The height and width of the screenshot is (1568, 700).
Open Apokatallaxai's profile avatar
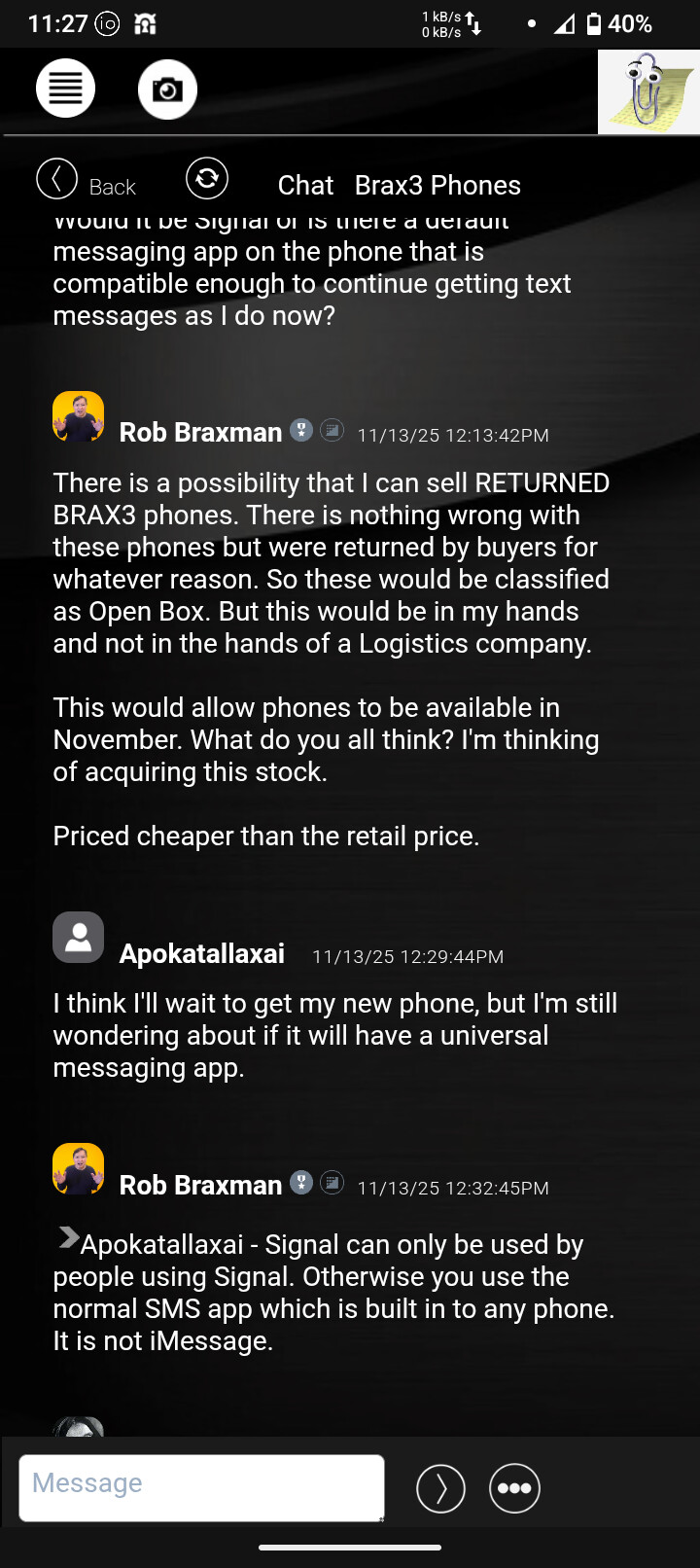78,937
